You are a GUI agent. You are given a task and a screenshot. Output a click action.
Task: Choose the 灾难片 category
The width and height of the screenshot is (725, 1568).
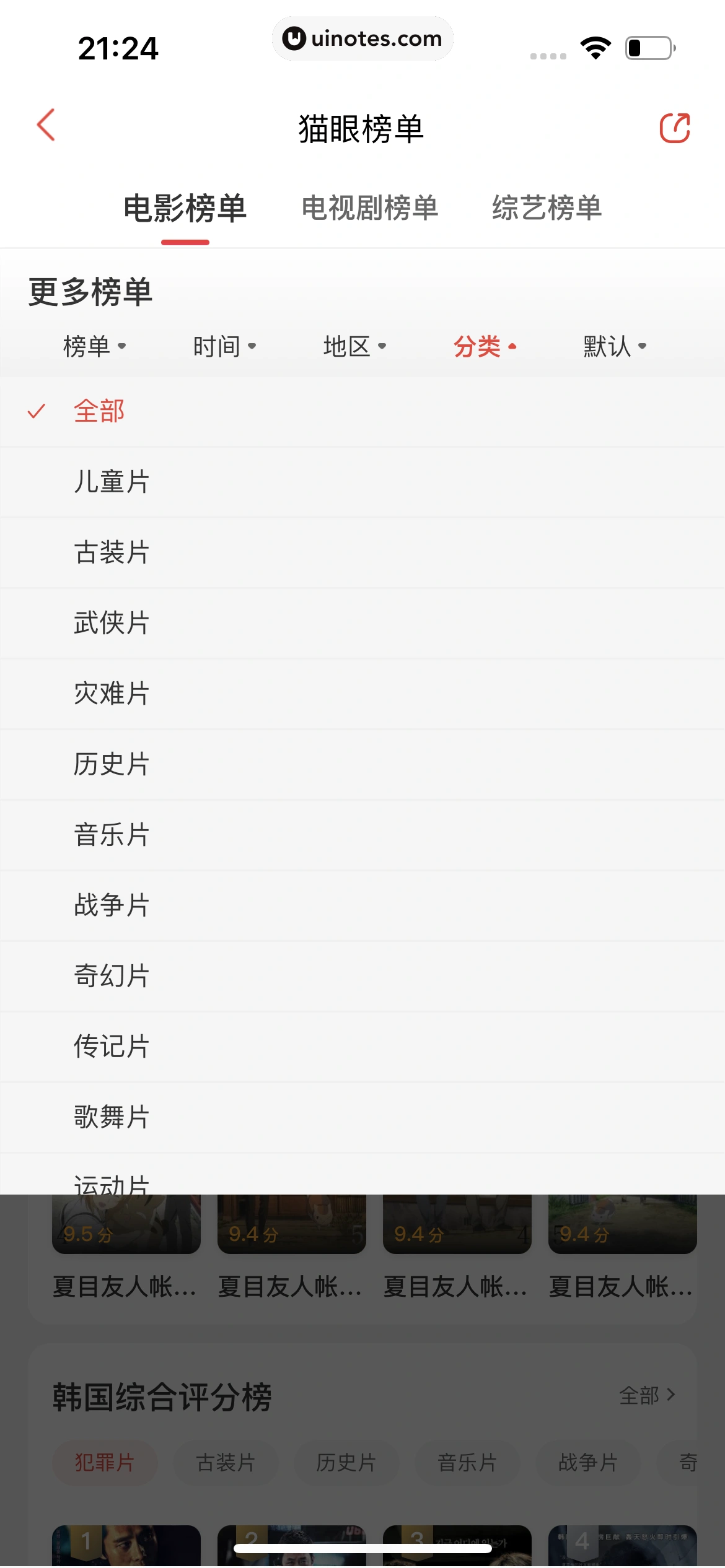tap(112, 694)
